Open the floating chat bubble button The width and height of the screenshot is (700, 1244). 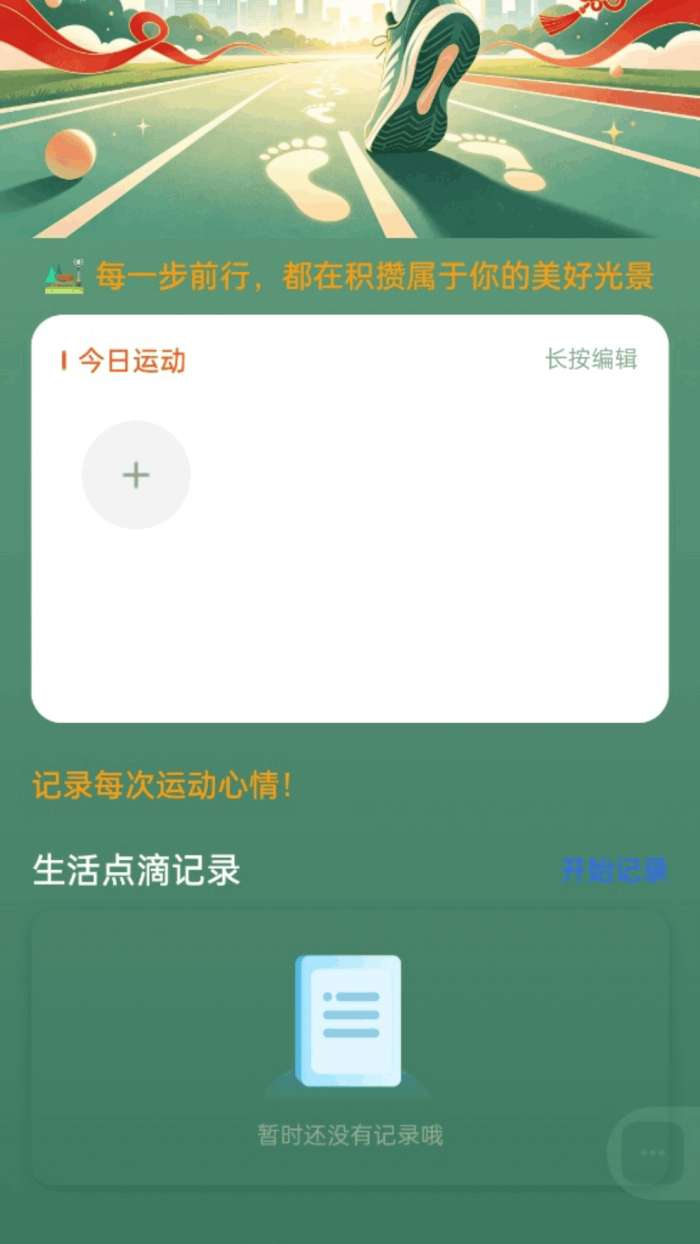tap(652, 1153)
